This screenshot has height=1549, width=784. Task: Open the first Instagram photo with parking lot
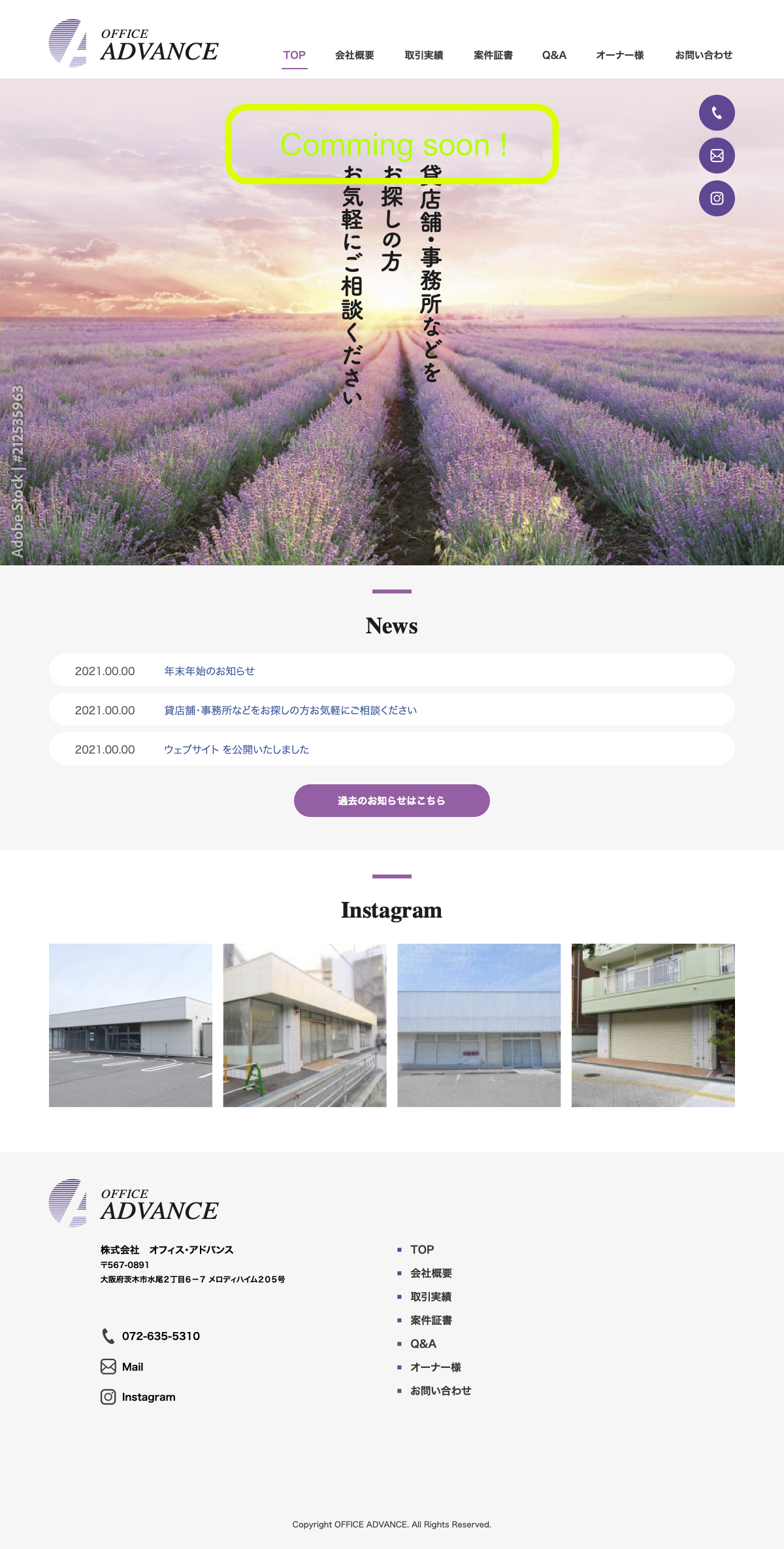click(x=131, y=1025)
